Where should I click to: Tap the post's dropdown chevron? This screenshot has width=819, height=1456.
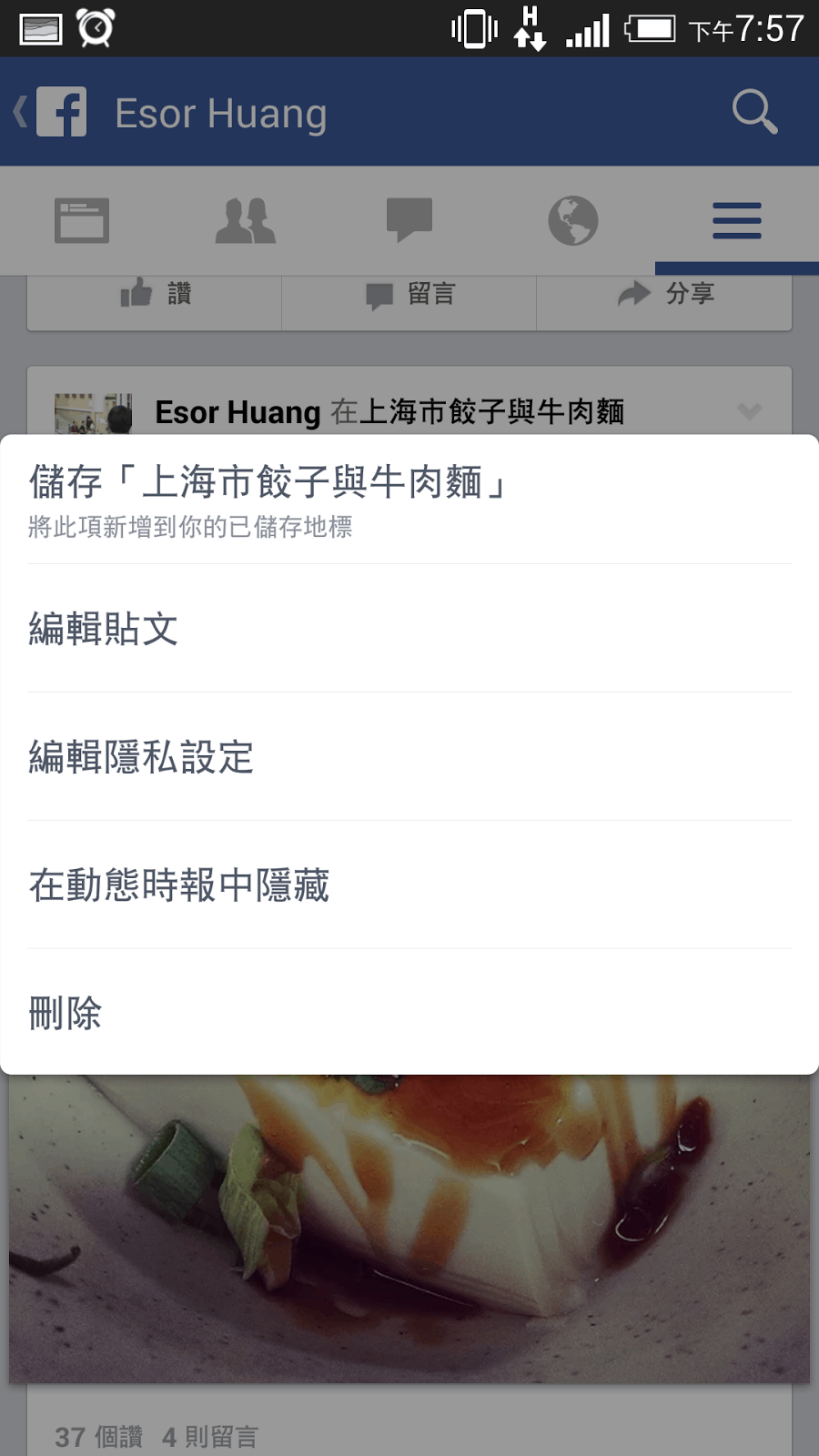[749, 411]
